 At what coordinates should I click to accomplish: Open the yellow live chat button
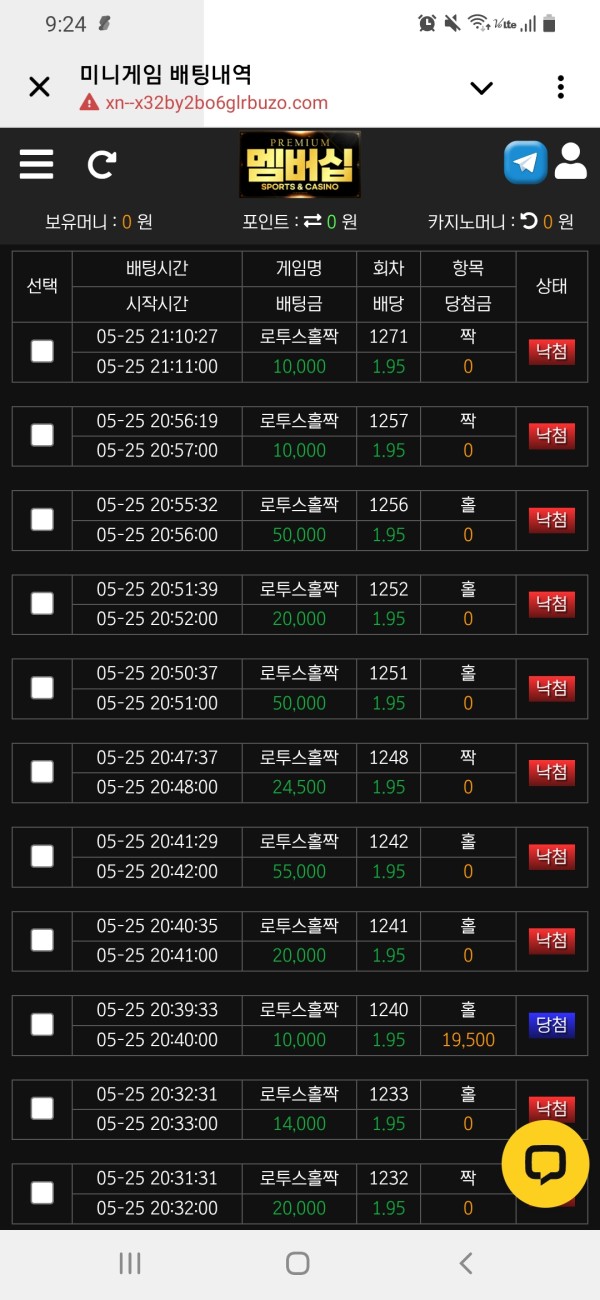coord(545,1164)
